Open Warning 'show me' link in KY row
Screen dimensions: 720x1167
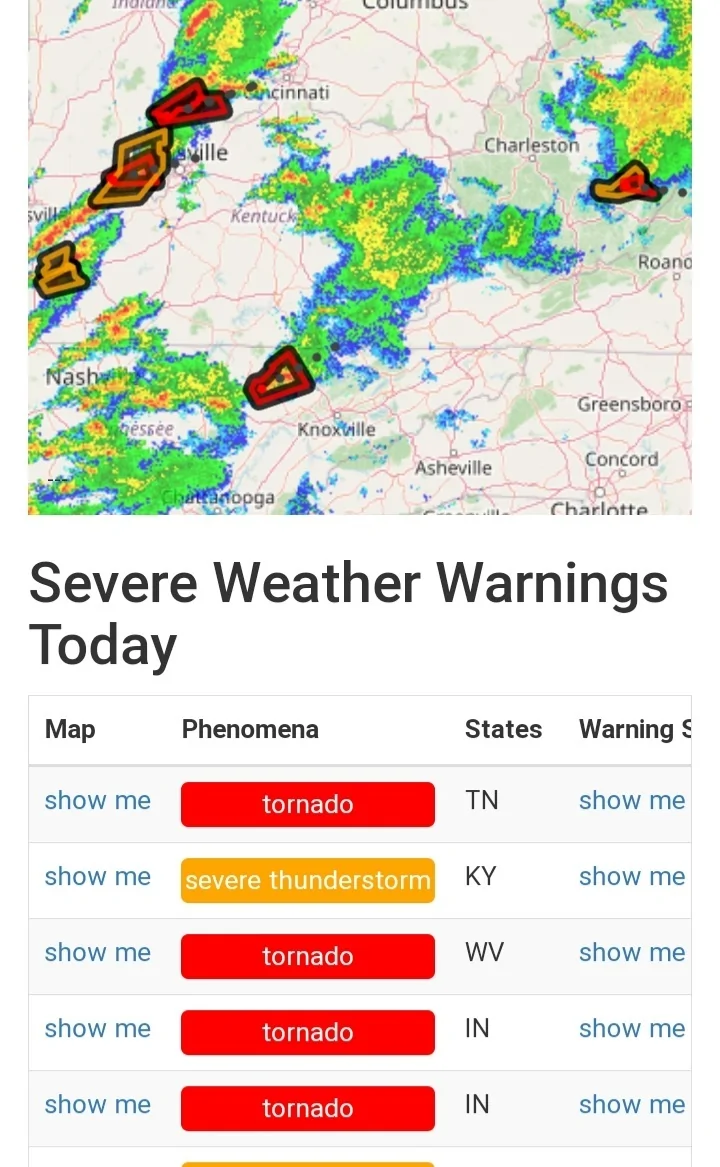[631, 877]
